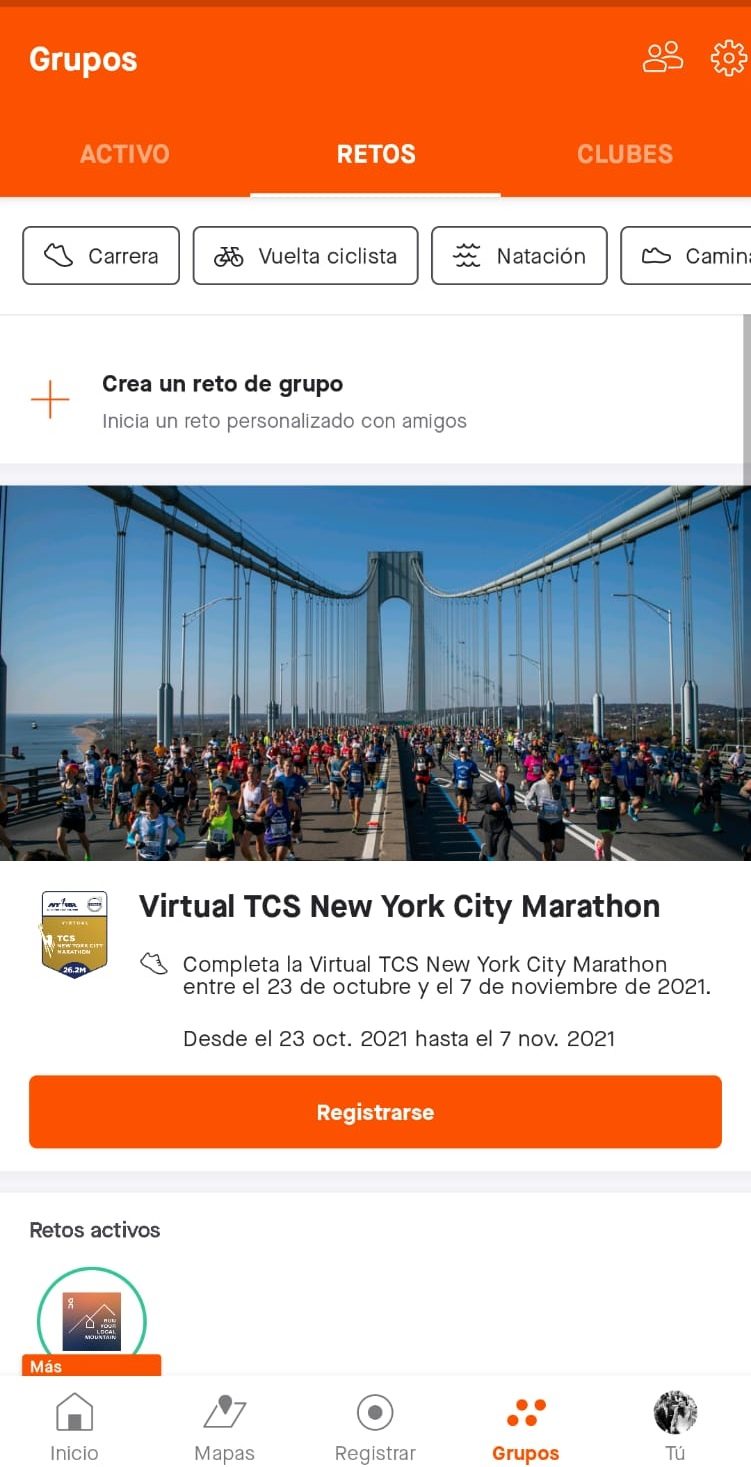Switch to the CLUBES tab
The image size is (751, 1467).
[x=625, y=154]
